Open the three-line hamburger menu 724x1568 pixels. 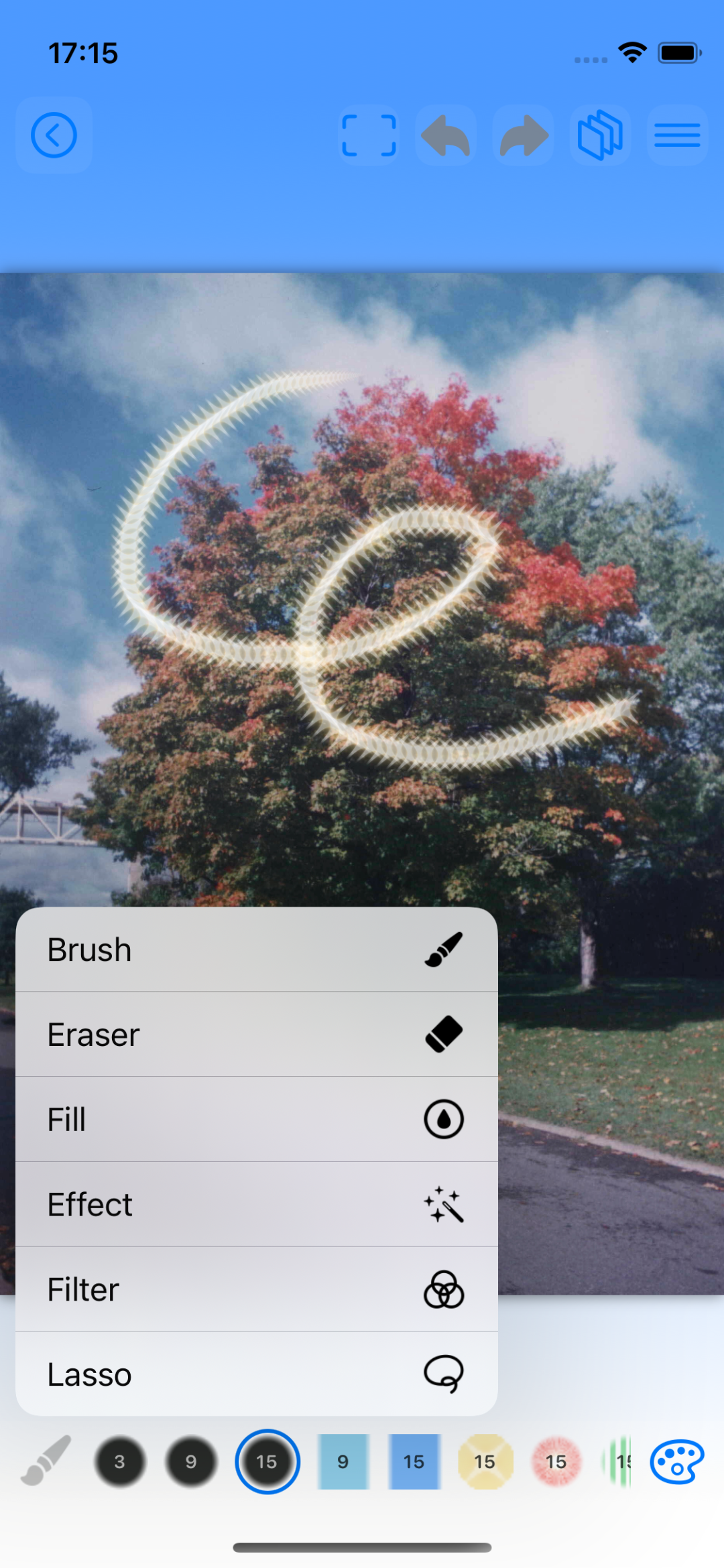pyautogui.click(x=677, y=135)
